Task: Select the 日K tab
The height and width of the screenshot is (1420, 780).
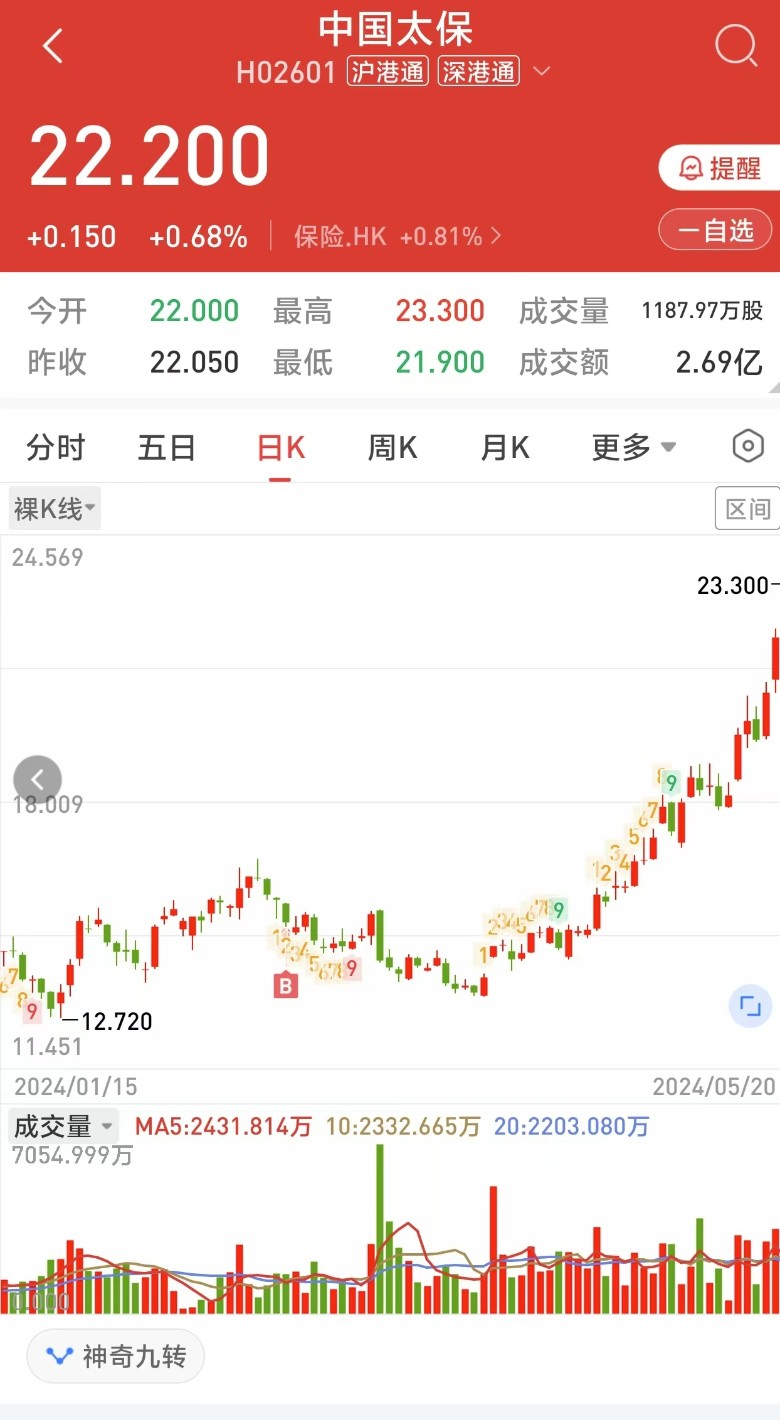Action: 281,447
